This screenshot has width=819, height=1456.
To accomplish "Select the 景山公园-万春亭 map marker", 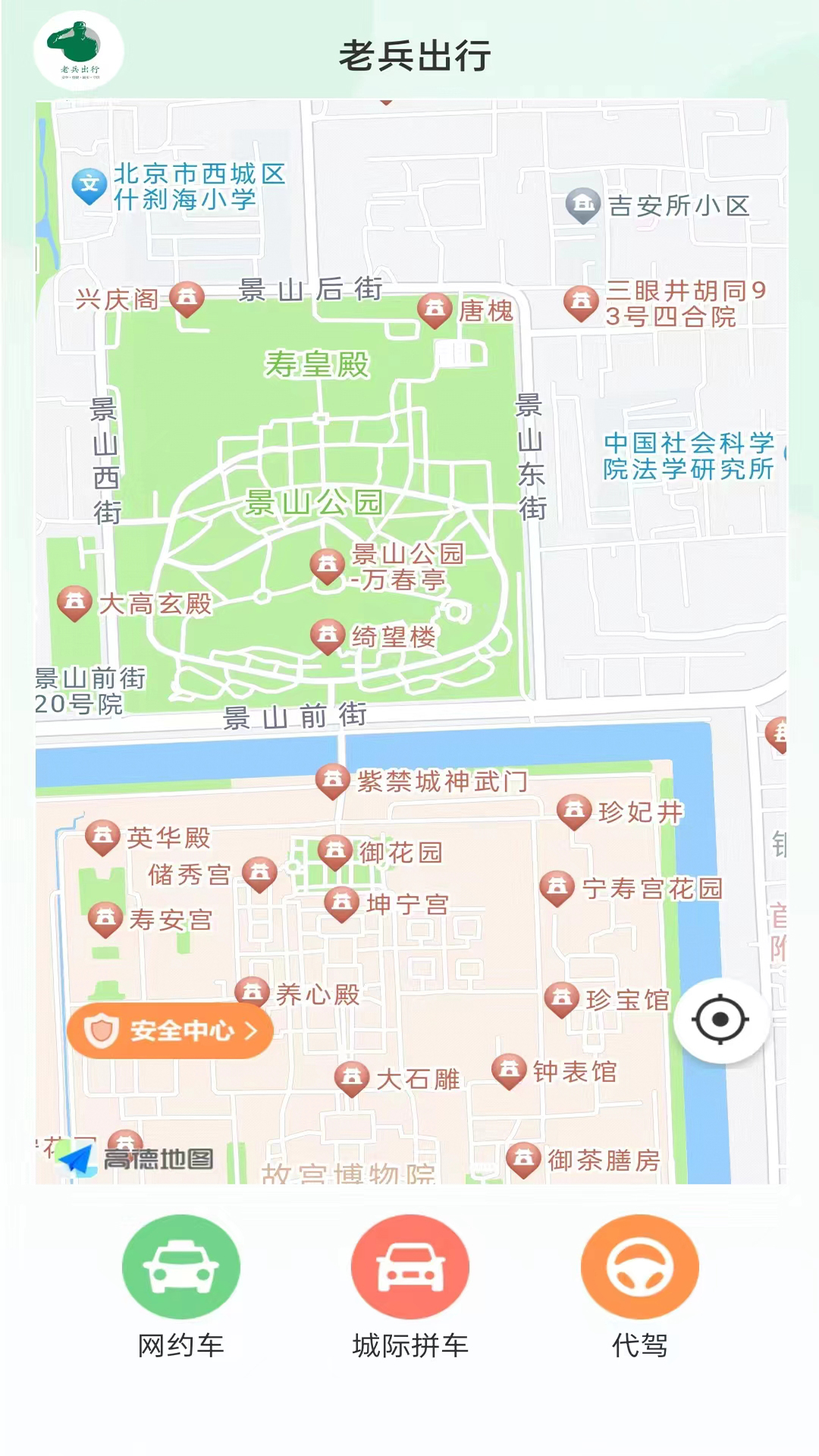I will (x=326, y=565).
